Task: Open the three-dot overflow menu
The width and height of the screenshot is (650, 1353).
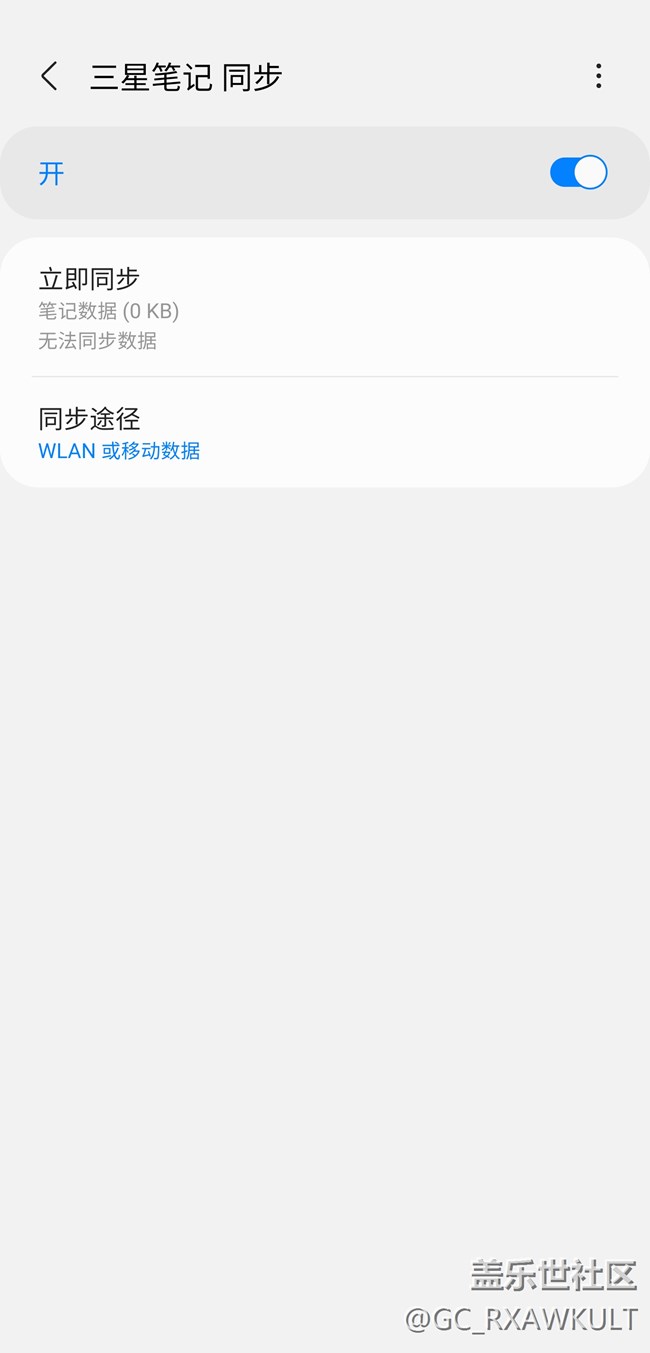Action: pyautogui.click(x=598, y=76)
